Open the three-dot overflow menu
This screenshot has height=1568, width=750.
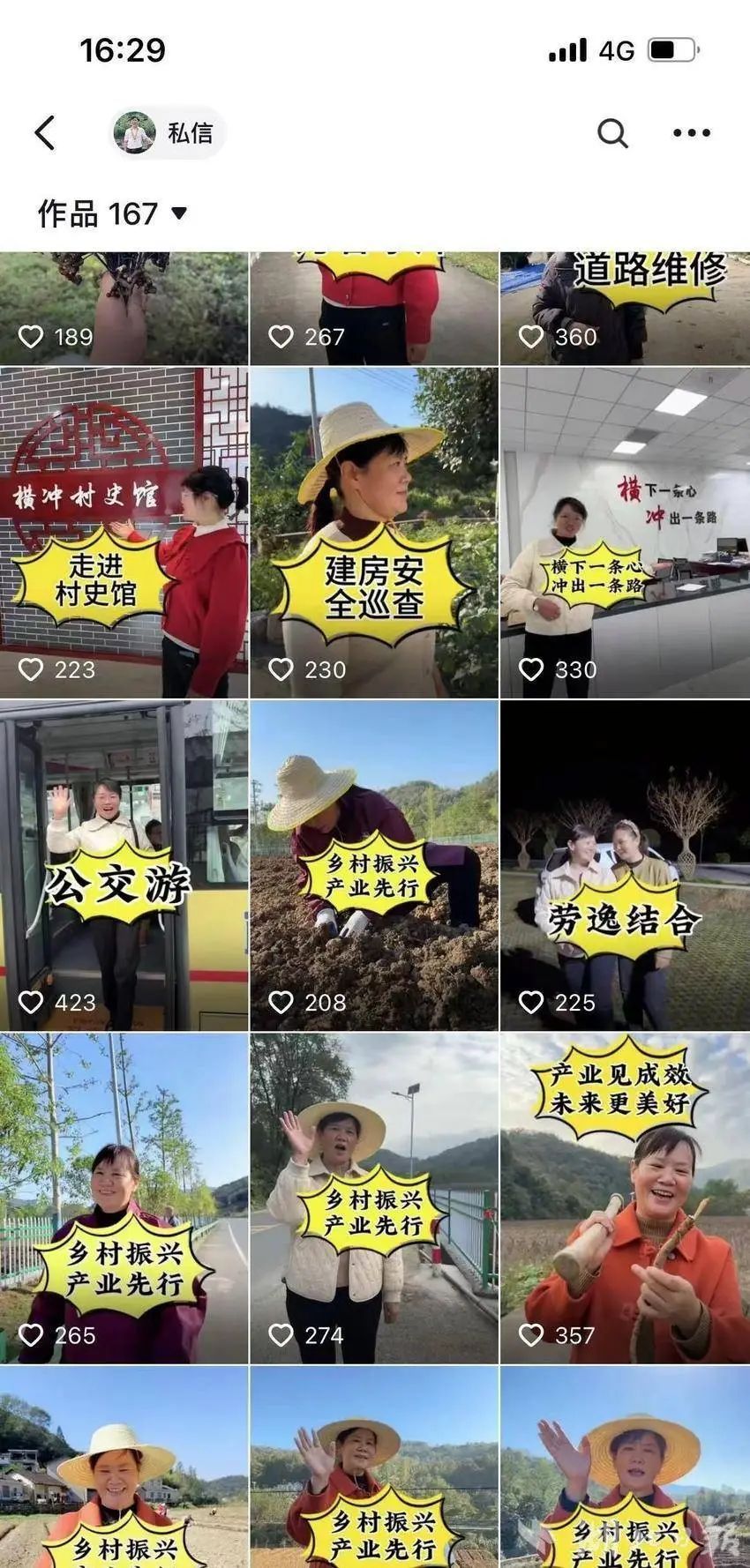coord(691,133)
